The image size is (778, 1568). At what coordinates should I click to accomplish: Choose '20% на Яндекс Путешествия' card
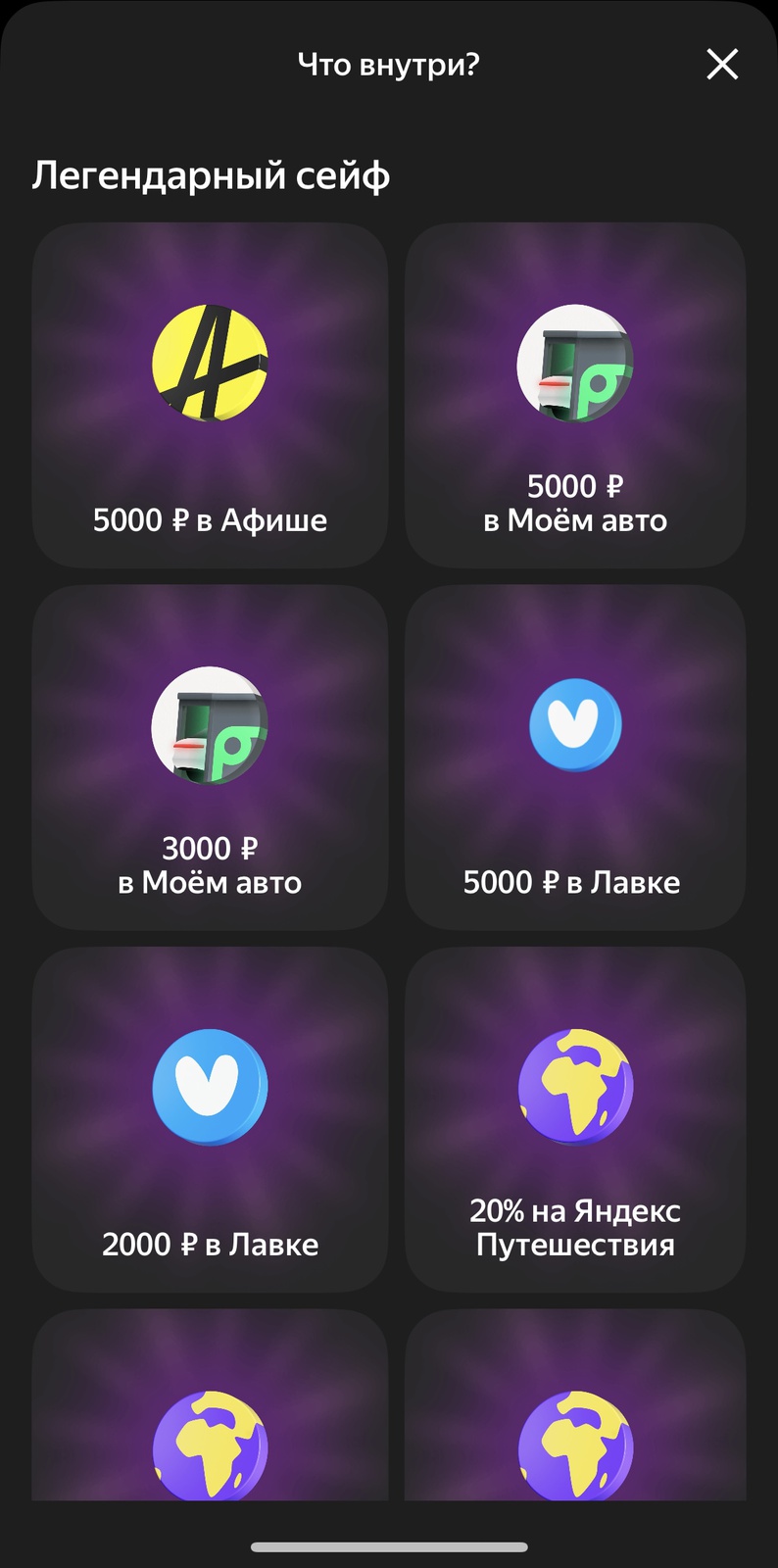coord(575,1119)
